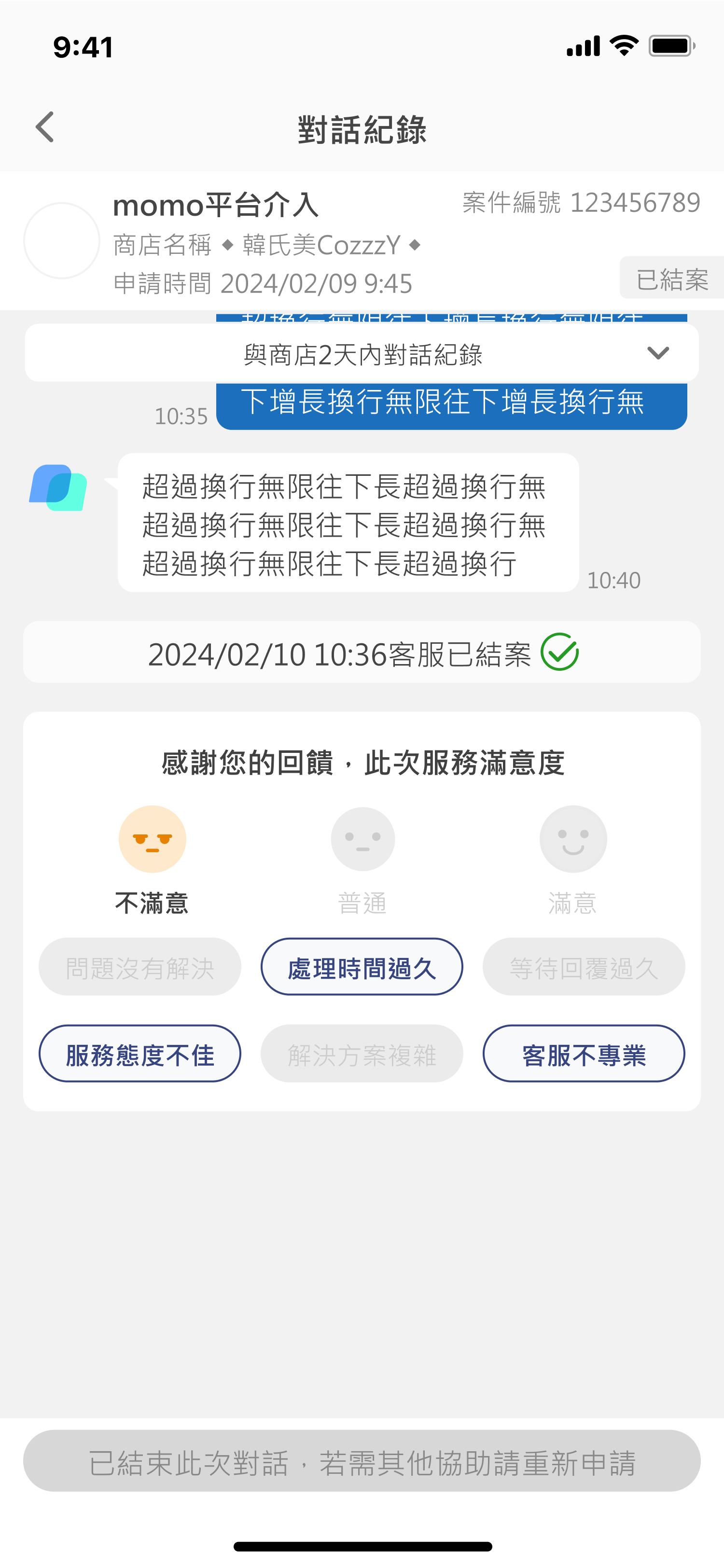Tap the 問題沒有解決 chip
724x1568 pixels.
click(140, 967)
